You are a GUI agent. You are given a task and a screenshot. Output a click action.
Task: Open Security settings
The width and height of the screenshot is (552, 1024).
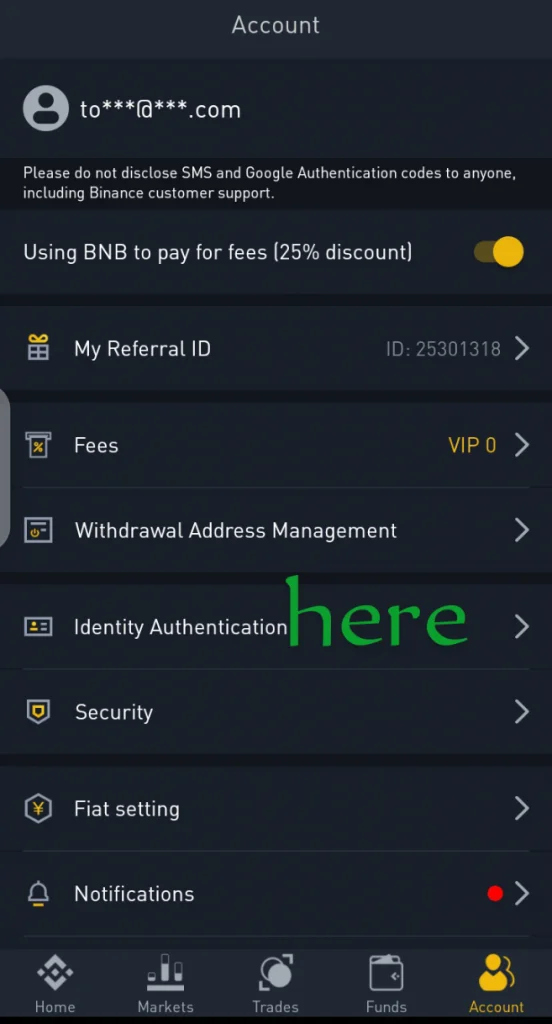pyautogui.click(x=276, y=711)
